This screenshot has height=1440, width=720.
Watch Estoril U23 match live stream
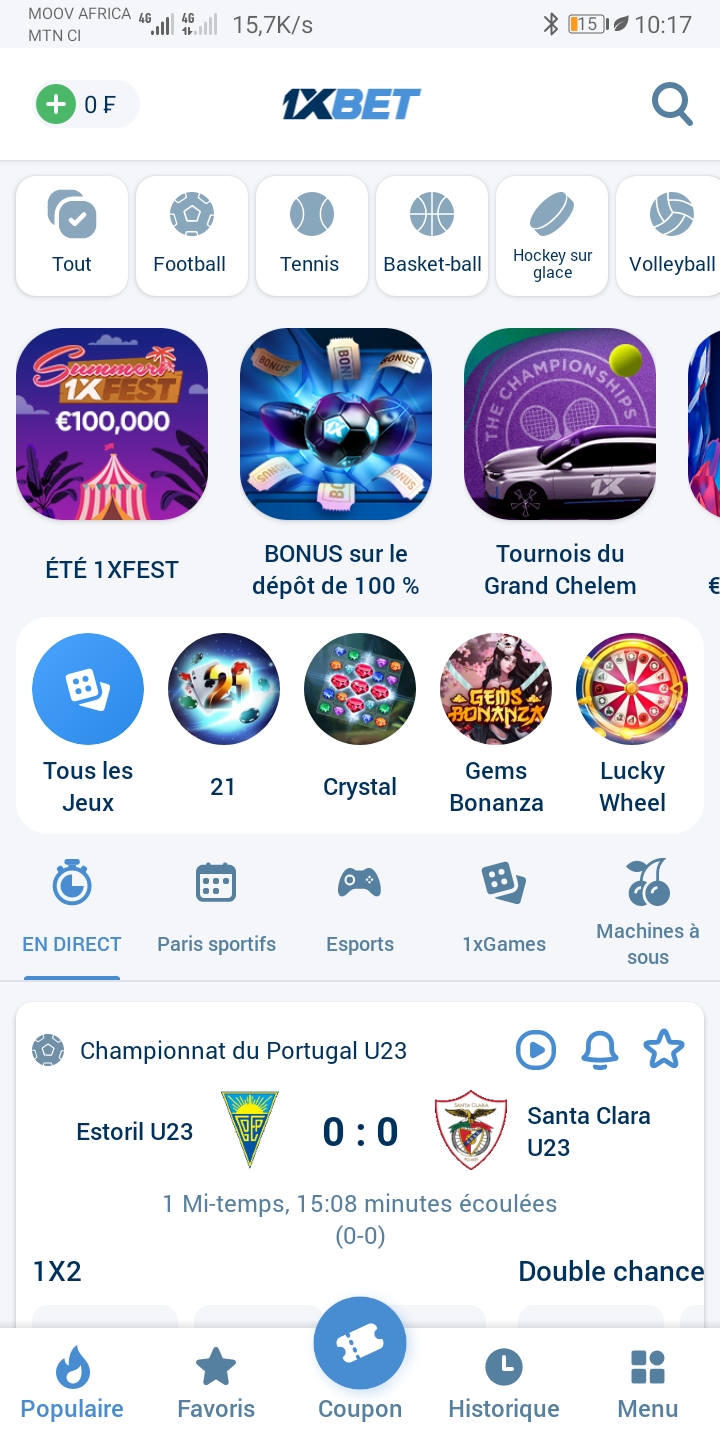coord(536,1050)
